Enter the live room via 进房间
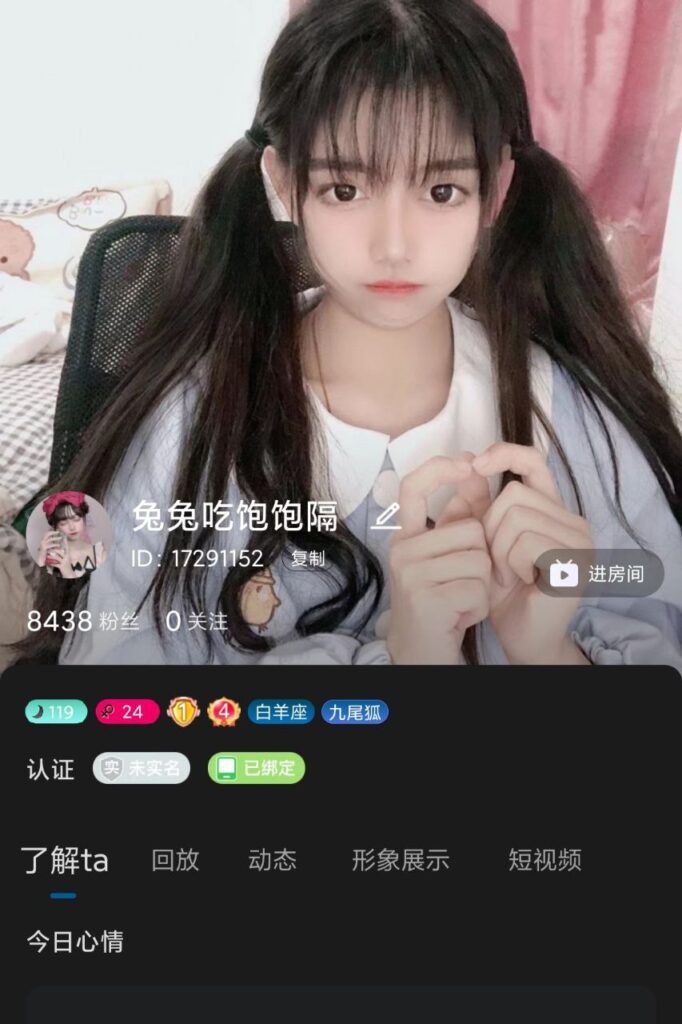Image resolution: width=682 pixels, height=1024 pixels. [x=598, y=573]
